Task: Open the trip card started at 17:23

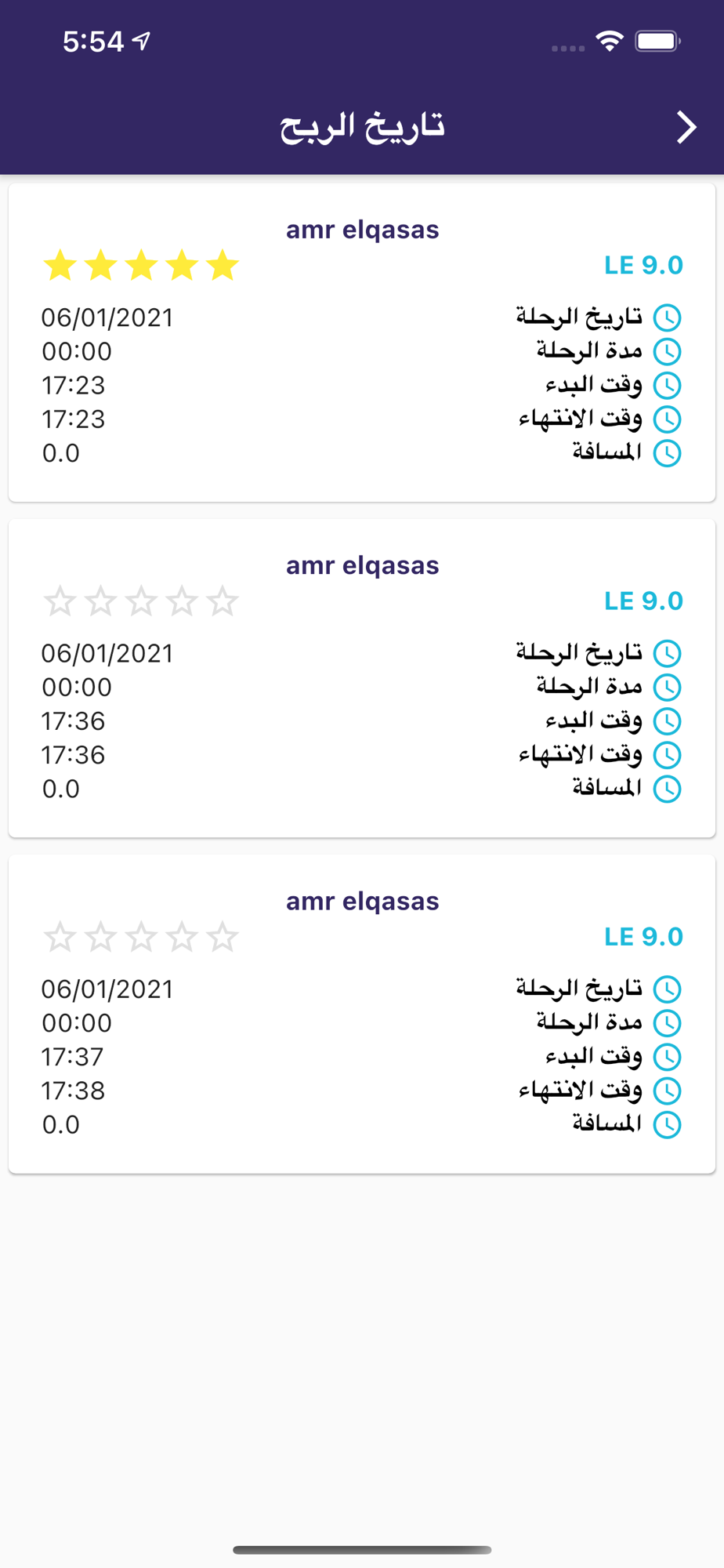Action: pos(362,343)
